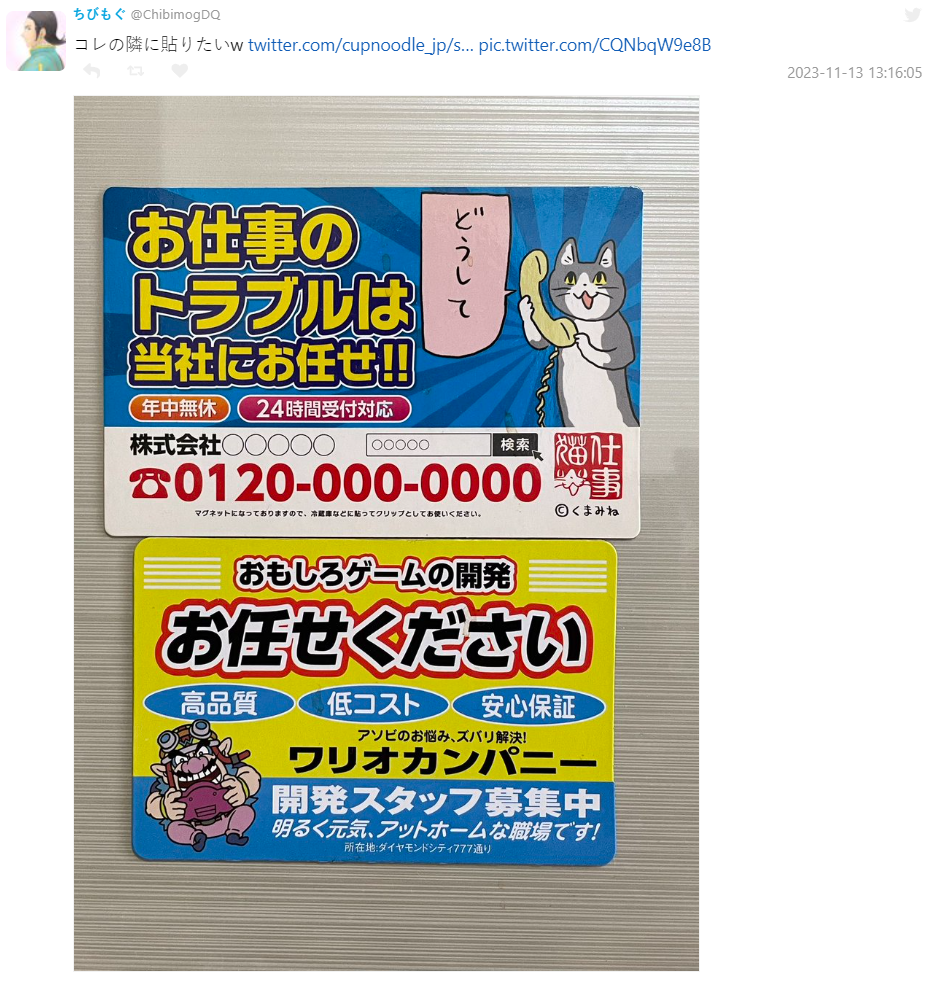Reply to this tweet

point(92,71)
